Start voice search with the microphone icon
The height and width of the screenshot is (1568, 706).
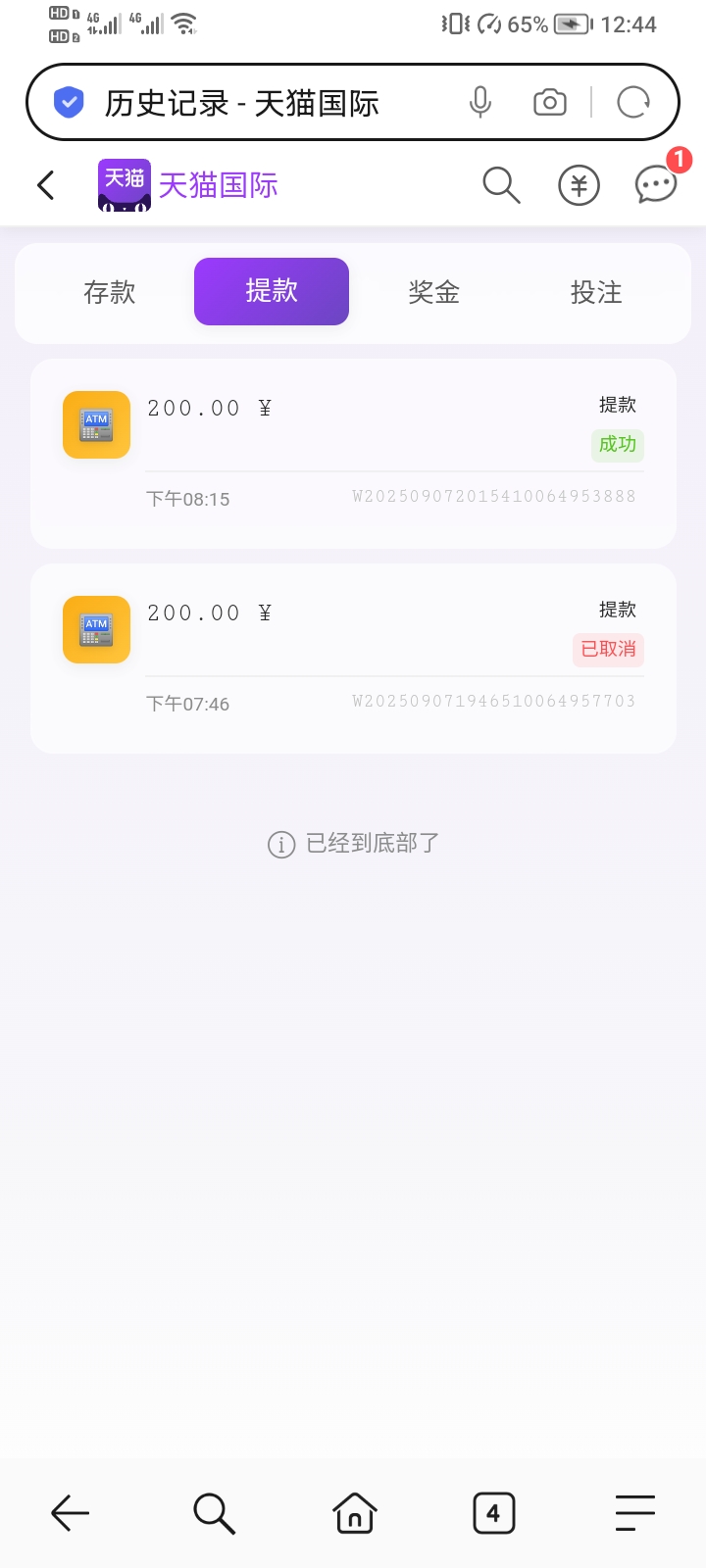tap(479, 102)
